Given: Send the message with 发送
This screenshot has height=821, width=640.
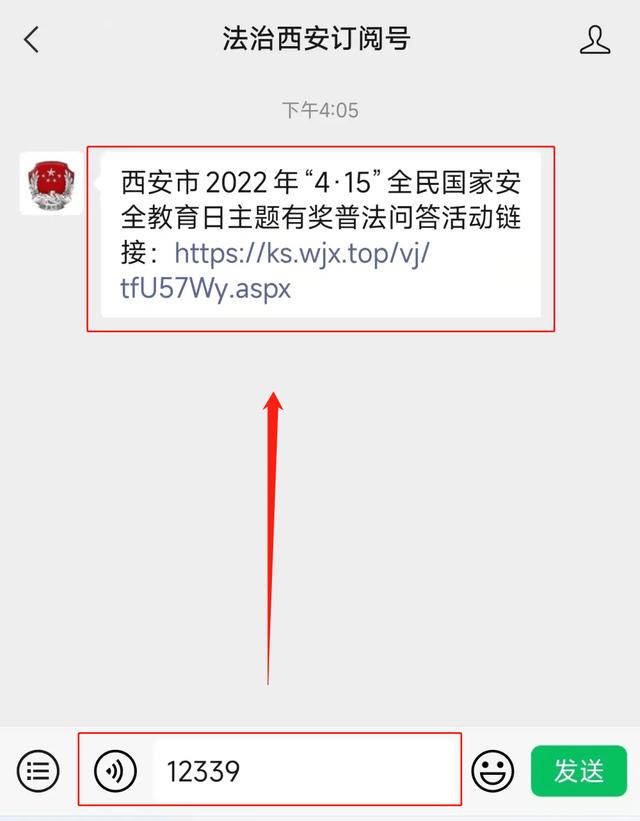Looking at the screenshot, I should point(579,771).
